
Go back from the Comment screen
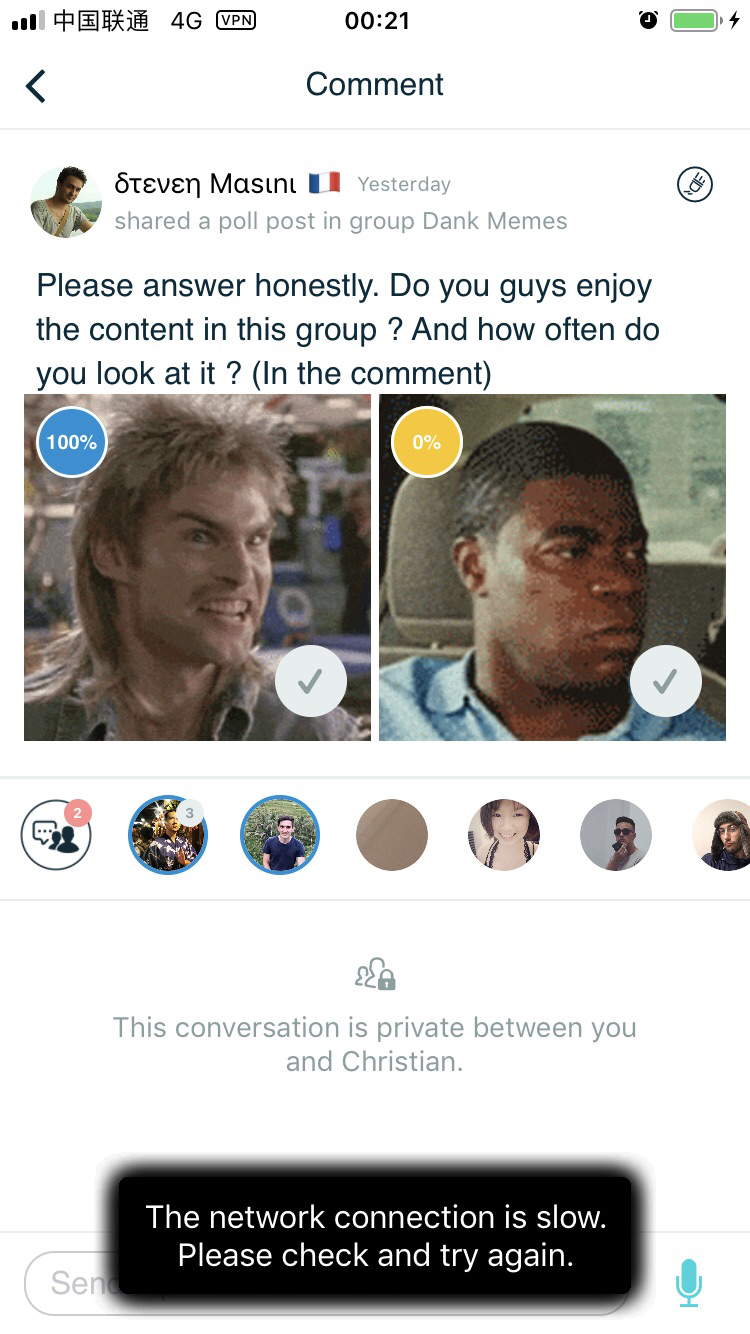(36, 86)
